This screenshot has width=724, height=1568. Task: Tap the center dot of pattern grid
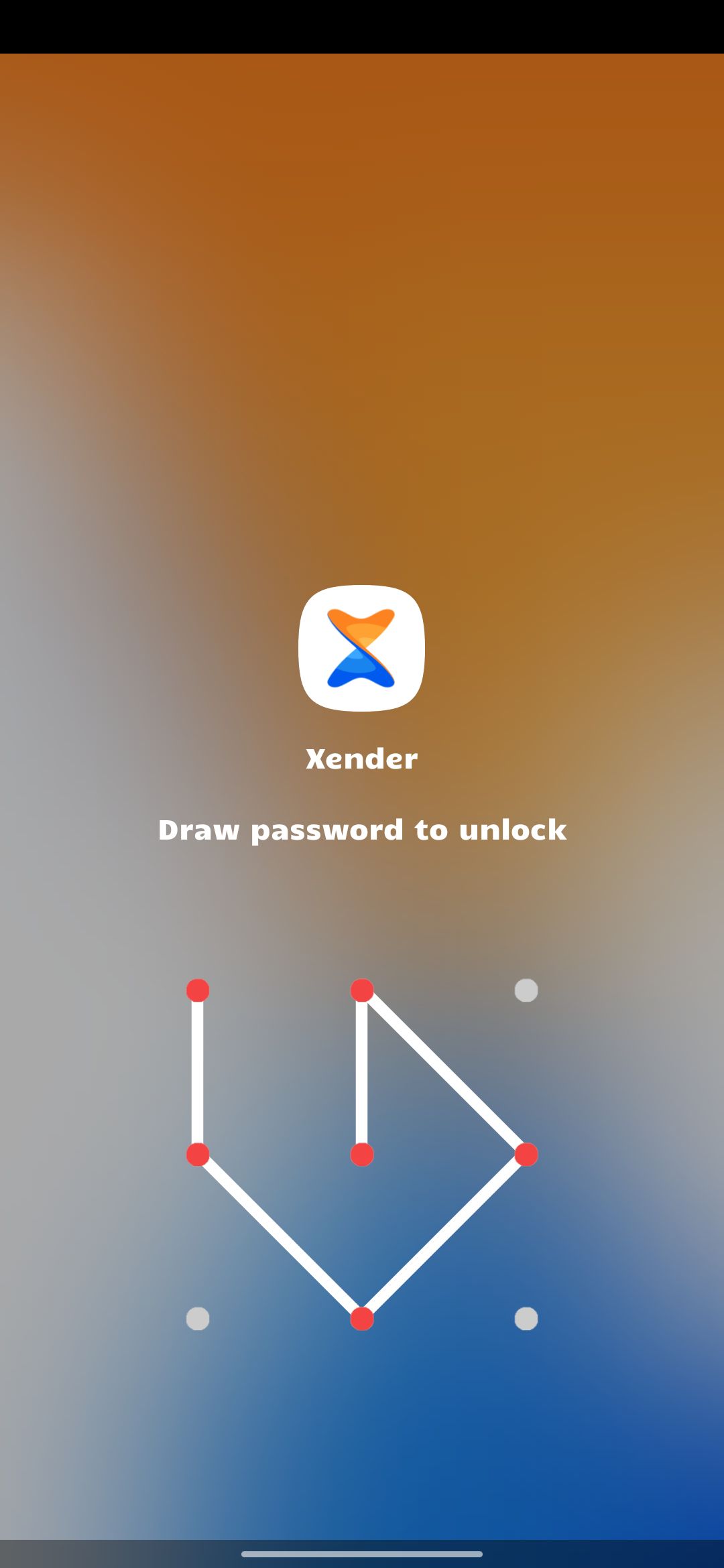[x=362, y=1155]
